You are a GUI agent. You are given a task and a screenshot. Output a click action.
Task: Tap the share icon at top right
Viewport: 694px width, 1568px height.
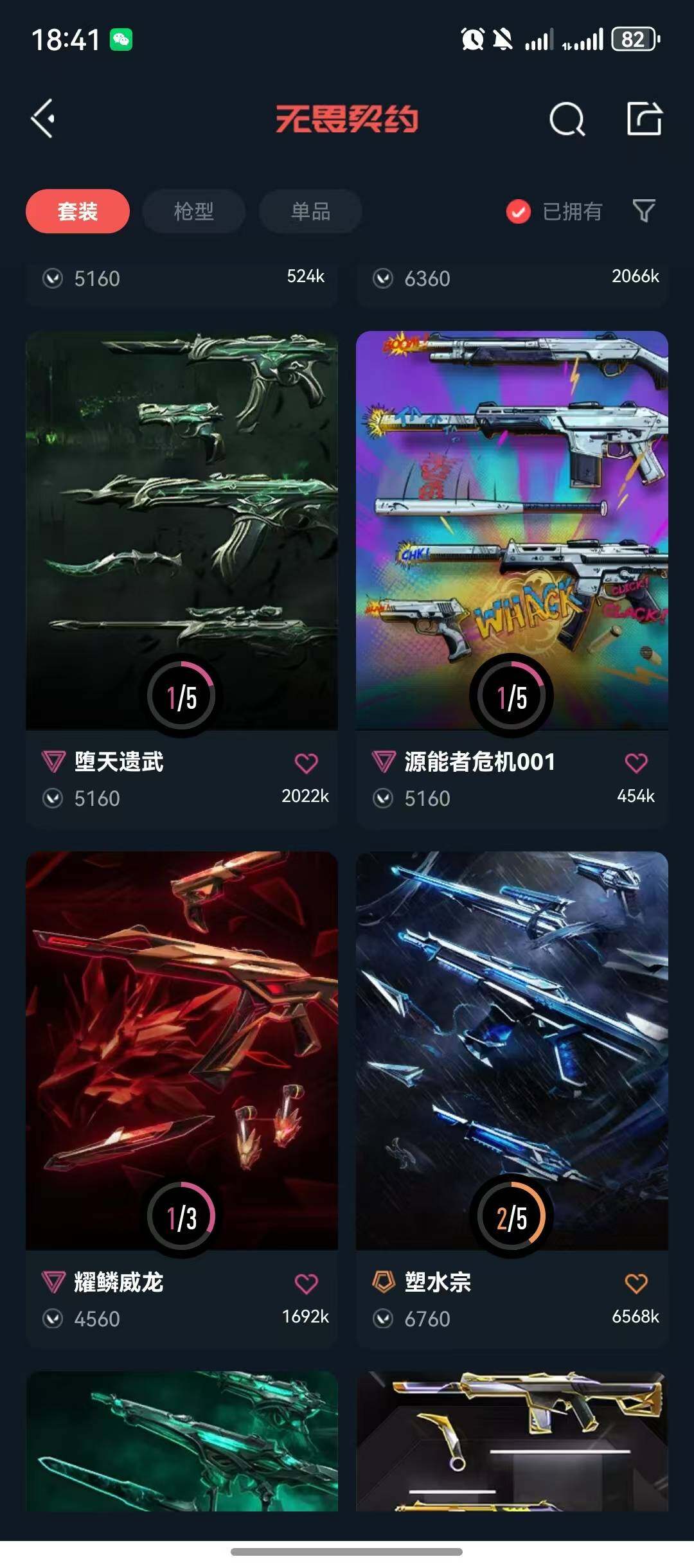tap(645, 119)
